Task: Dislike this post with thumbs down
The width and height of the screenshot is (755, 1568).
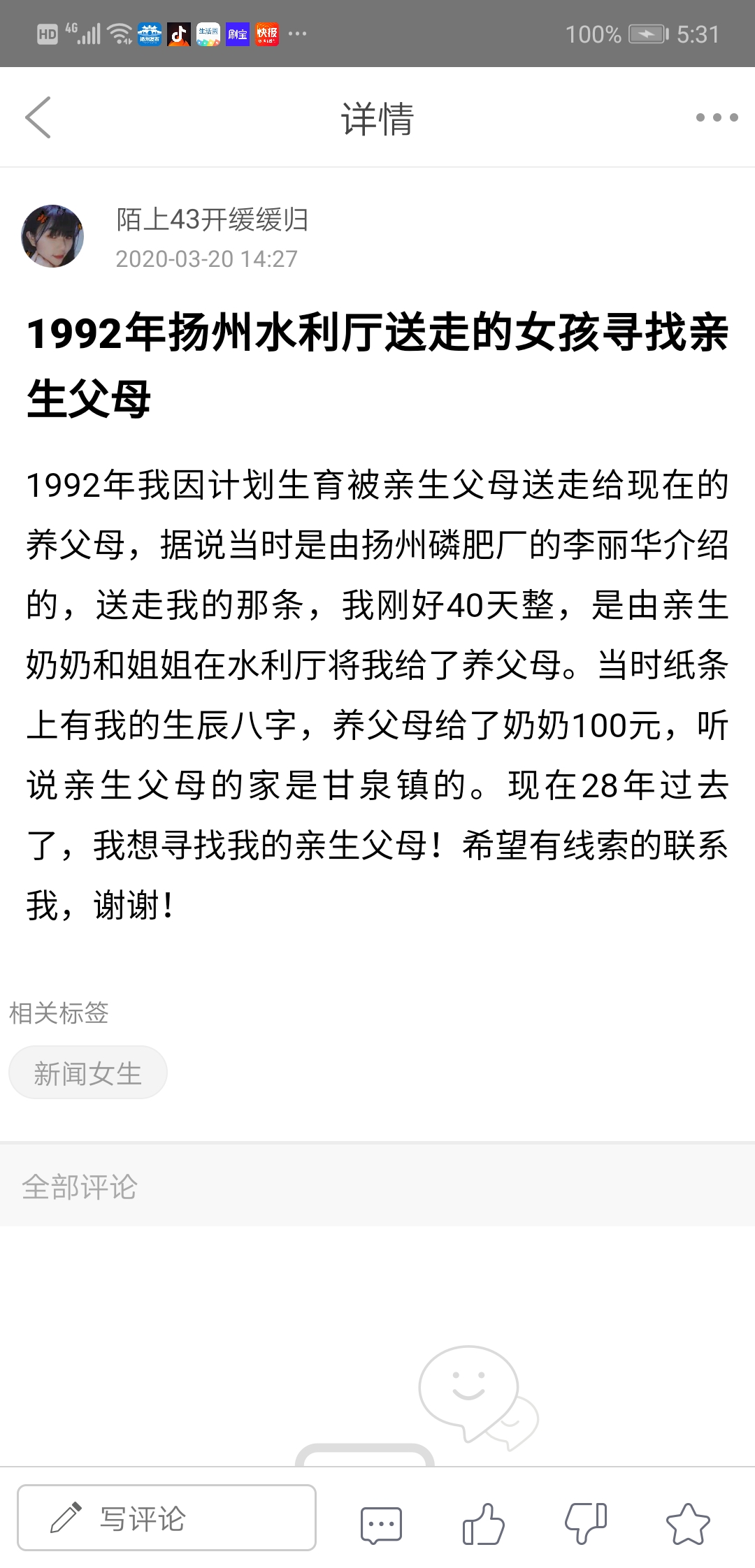Action: coord(586,1523)
